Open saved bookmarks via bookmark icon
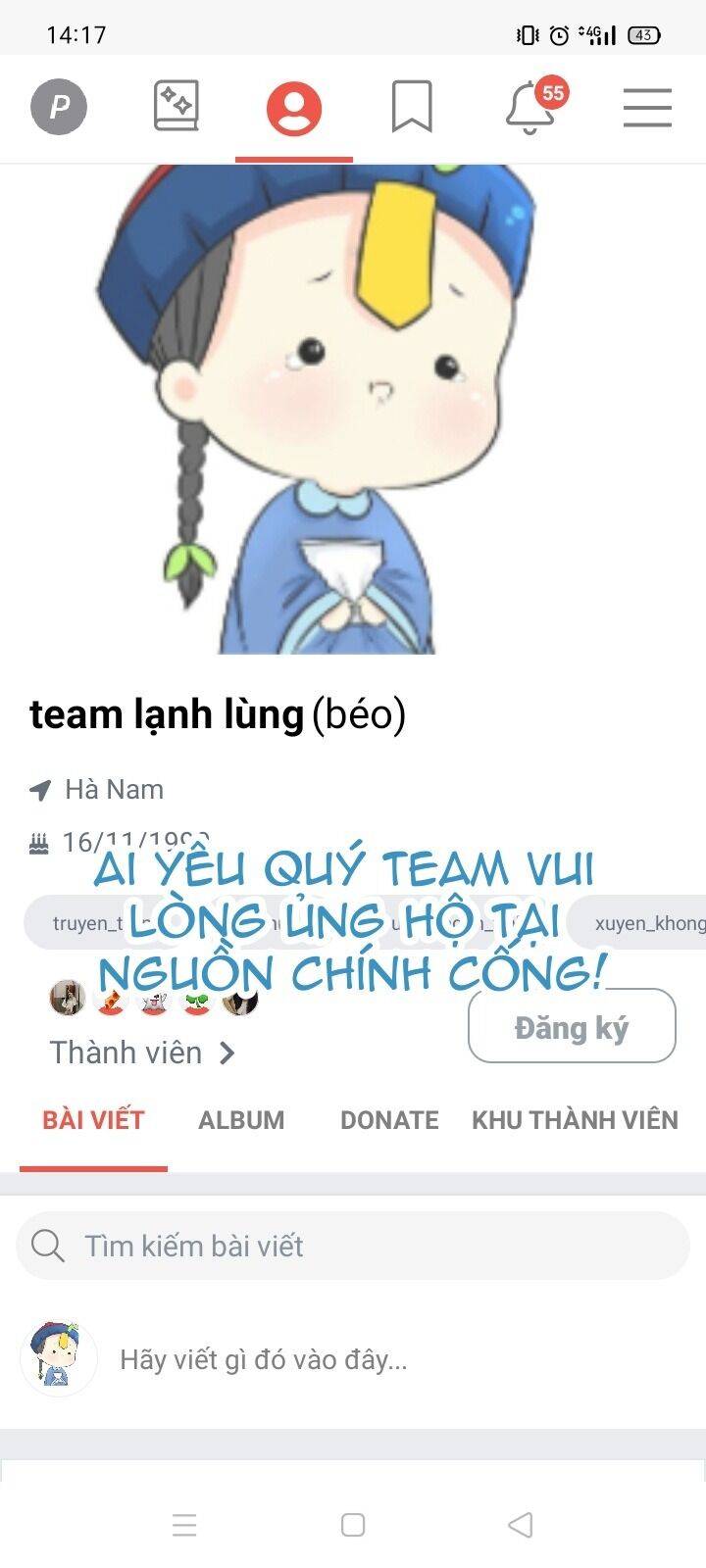This screenshot has height=1568, width=706. pyautogui.click(x=412, y=109)
